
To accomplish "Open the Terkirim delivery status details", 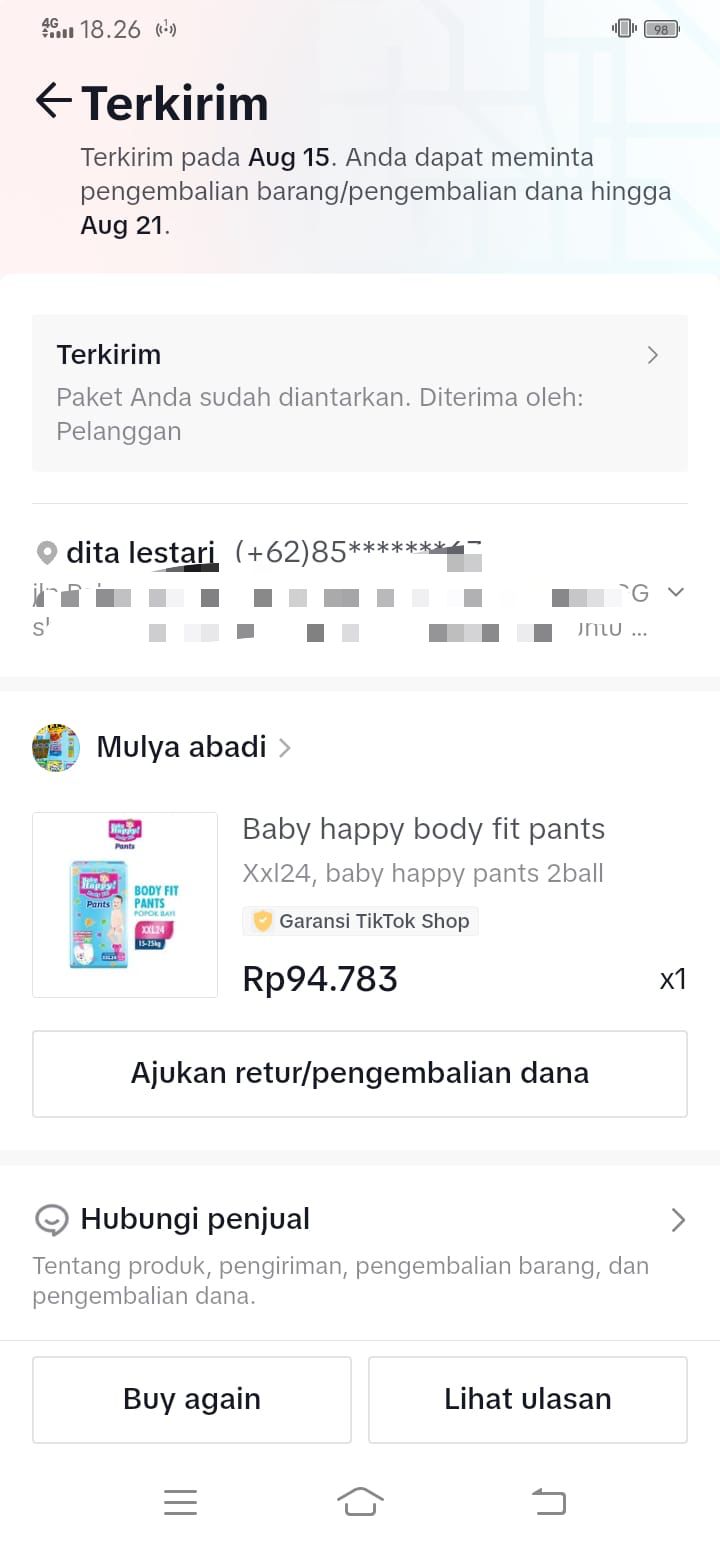I will tap(360, 392).
